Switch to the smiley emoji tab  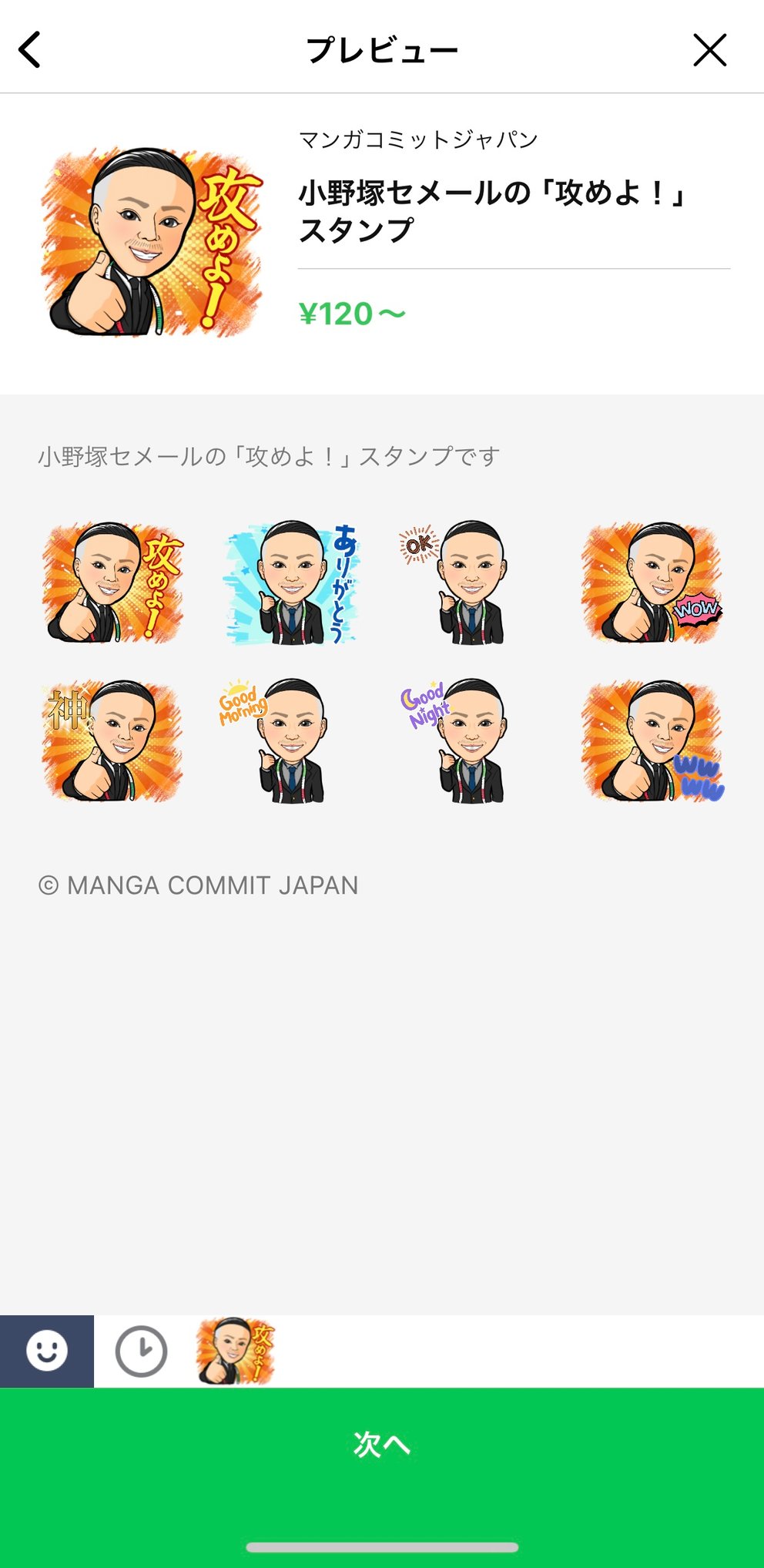[47, 1351]
